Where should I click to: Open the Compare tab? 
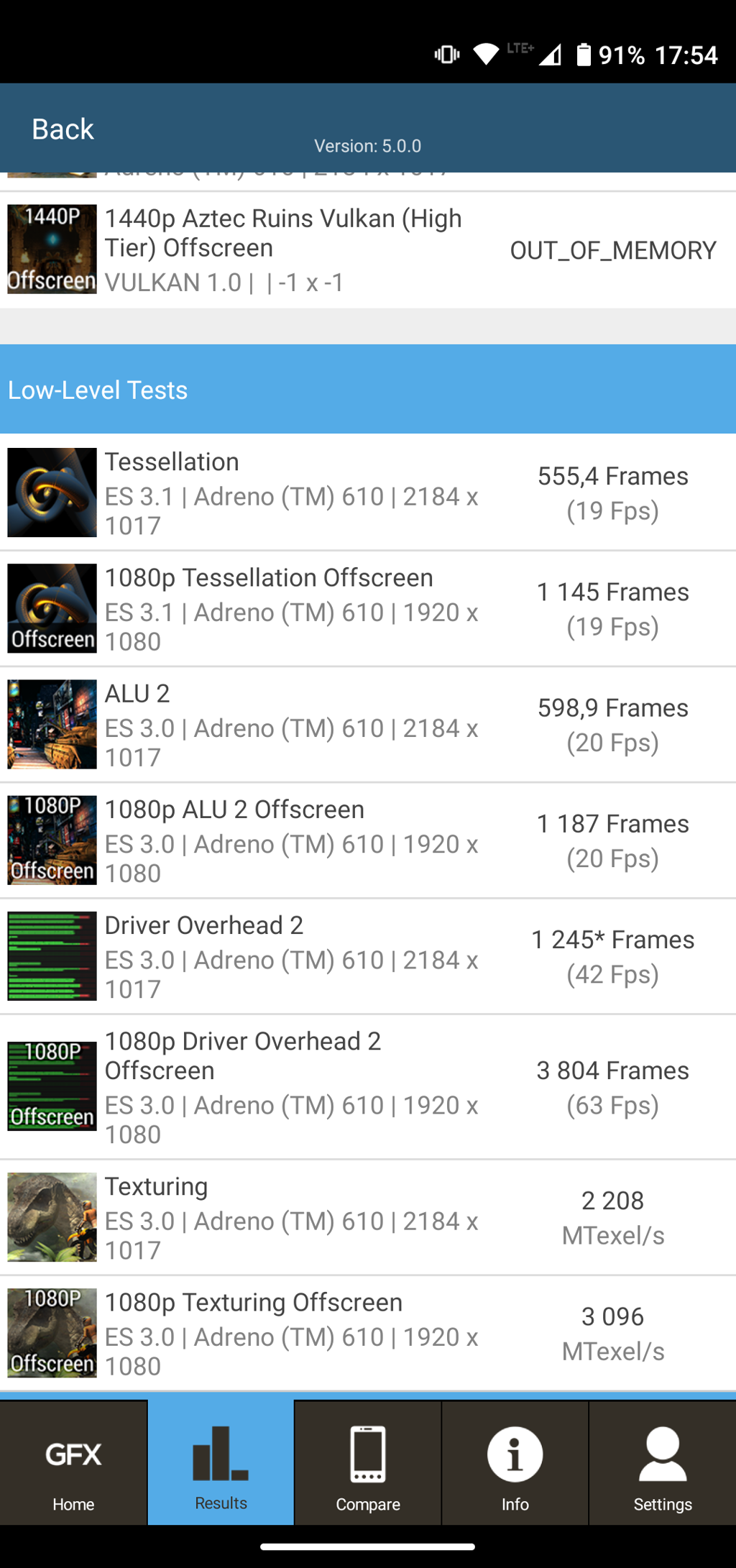(368, 1462)
